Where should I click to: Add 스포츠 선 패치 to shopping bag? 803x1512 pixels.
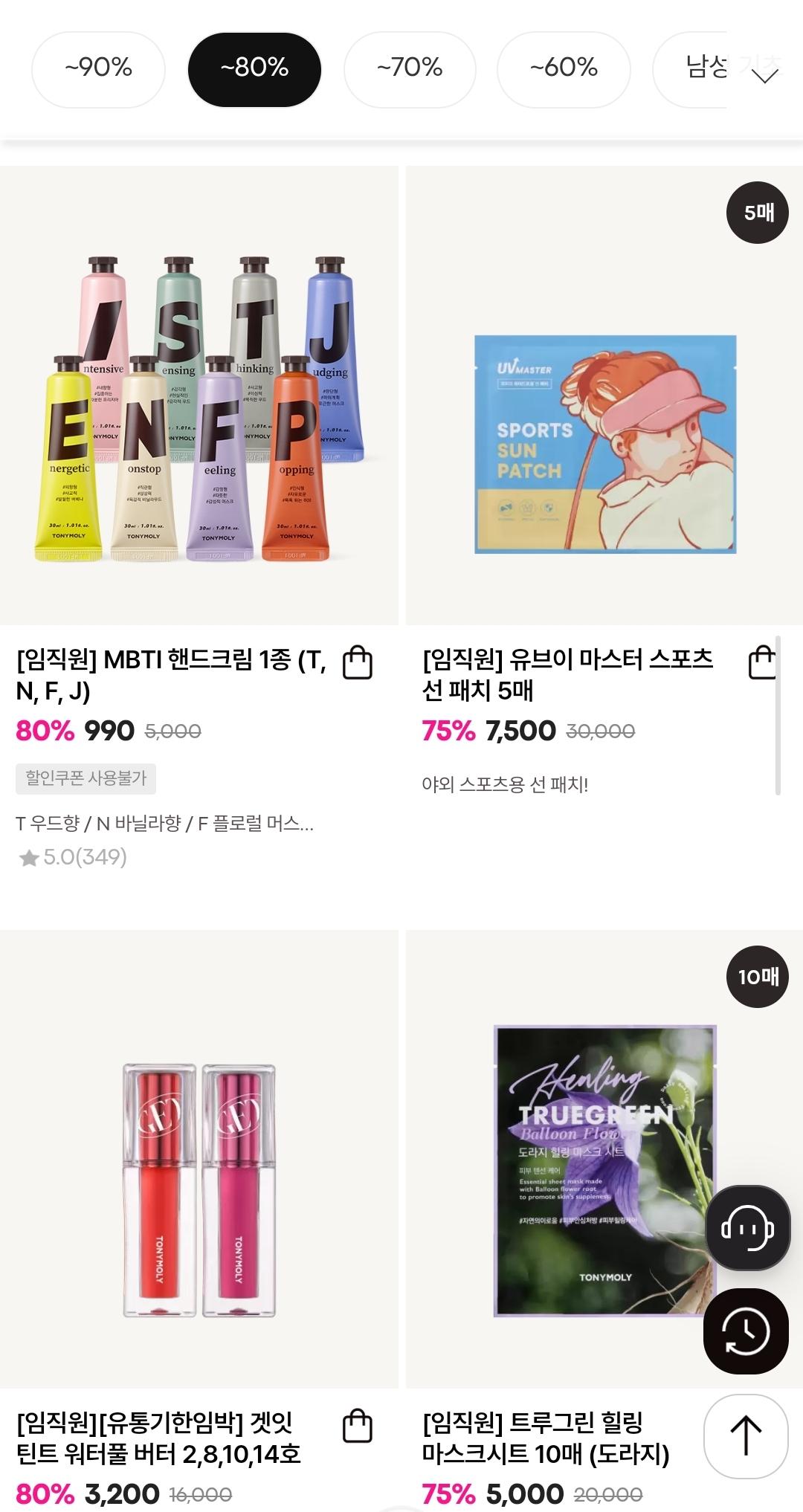(x=762, y=662)
